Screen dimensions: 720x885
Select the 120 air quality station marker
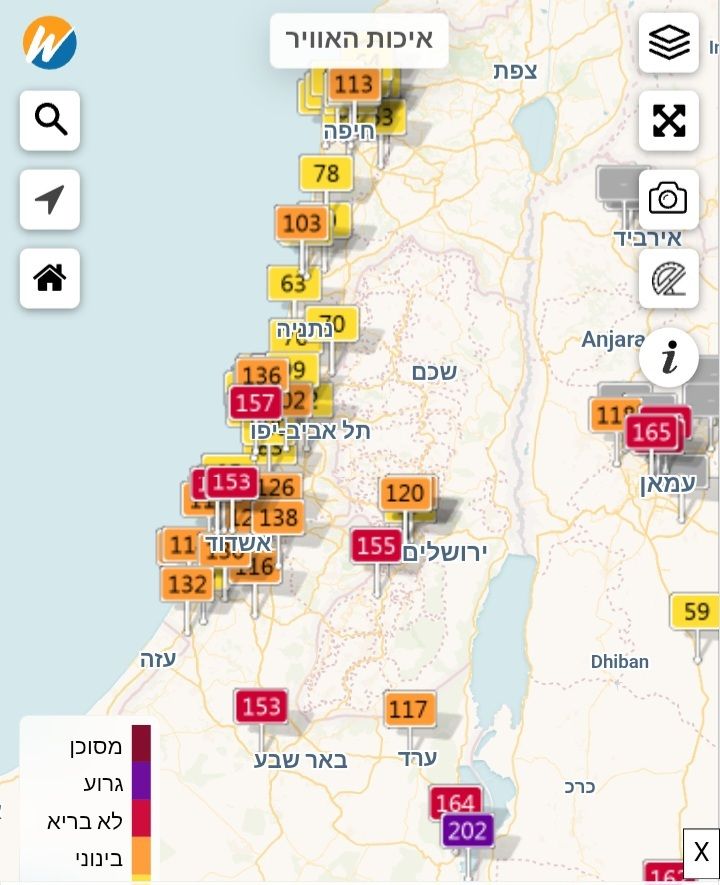point(405,493)
